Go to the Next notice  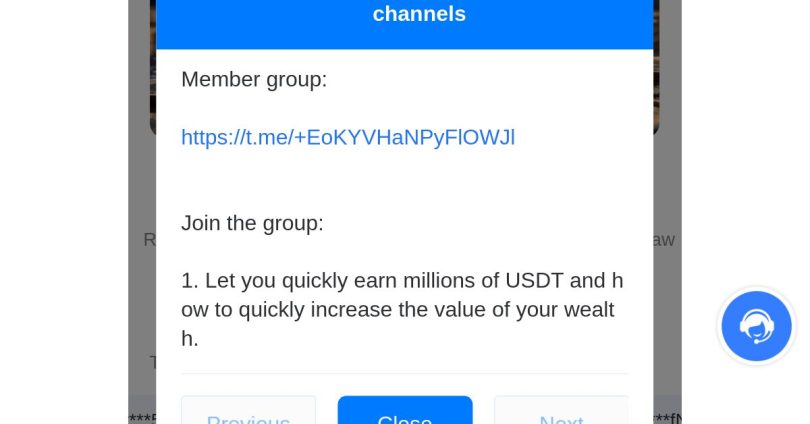pyautogui.click(x=560, y=413)
